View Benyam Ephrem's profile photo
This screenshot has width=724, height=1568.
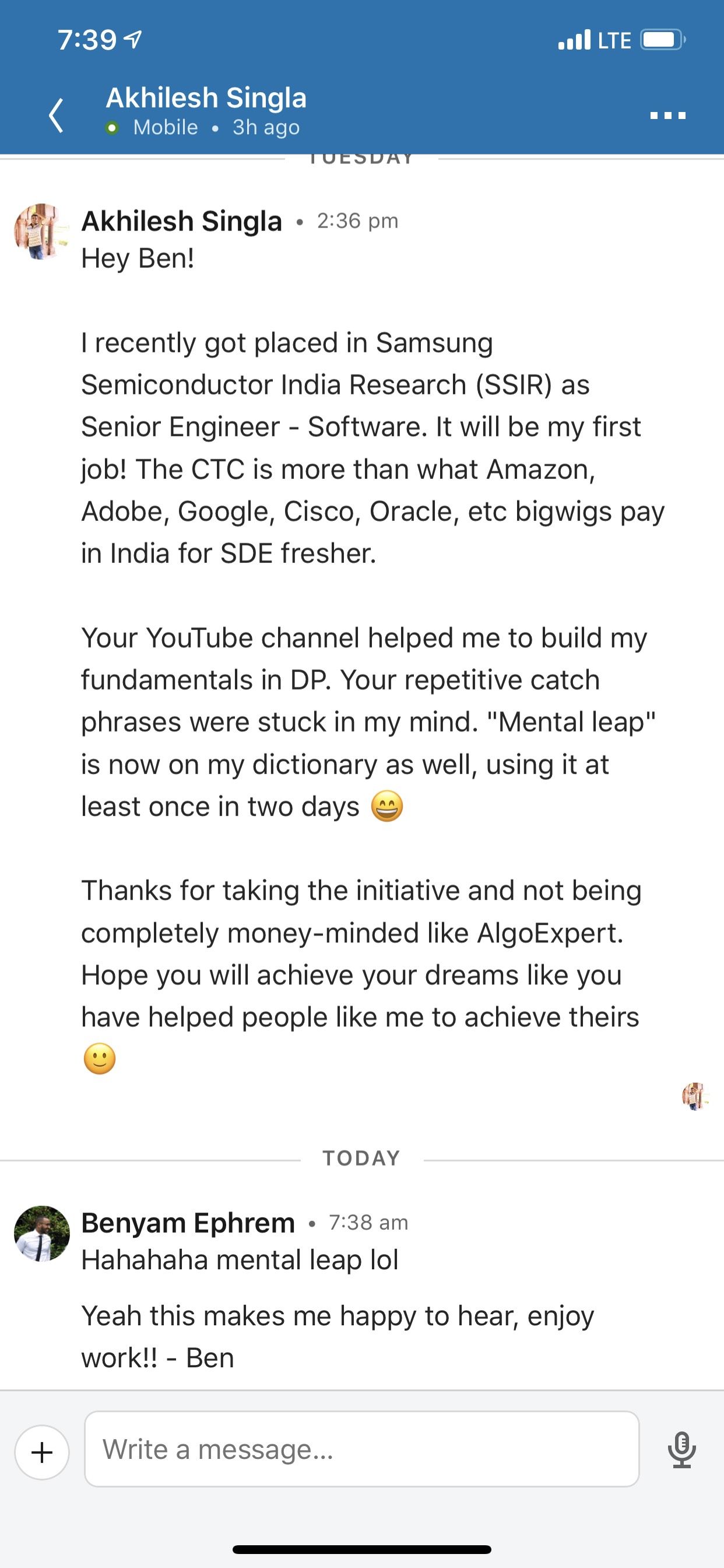point(41,1233)
